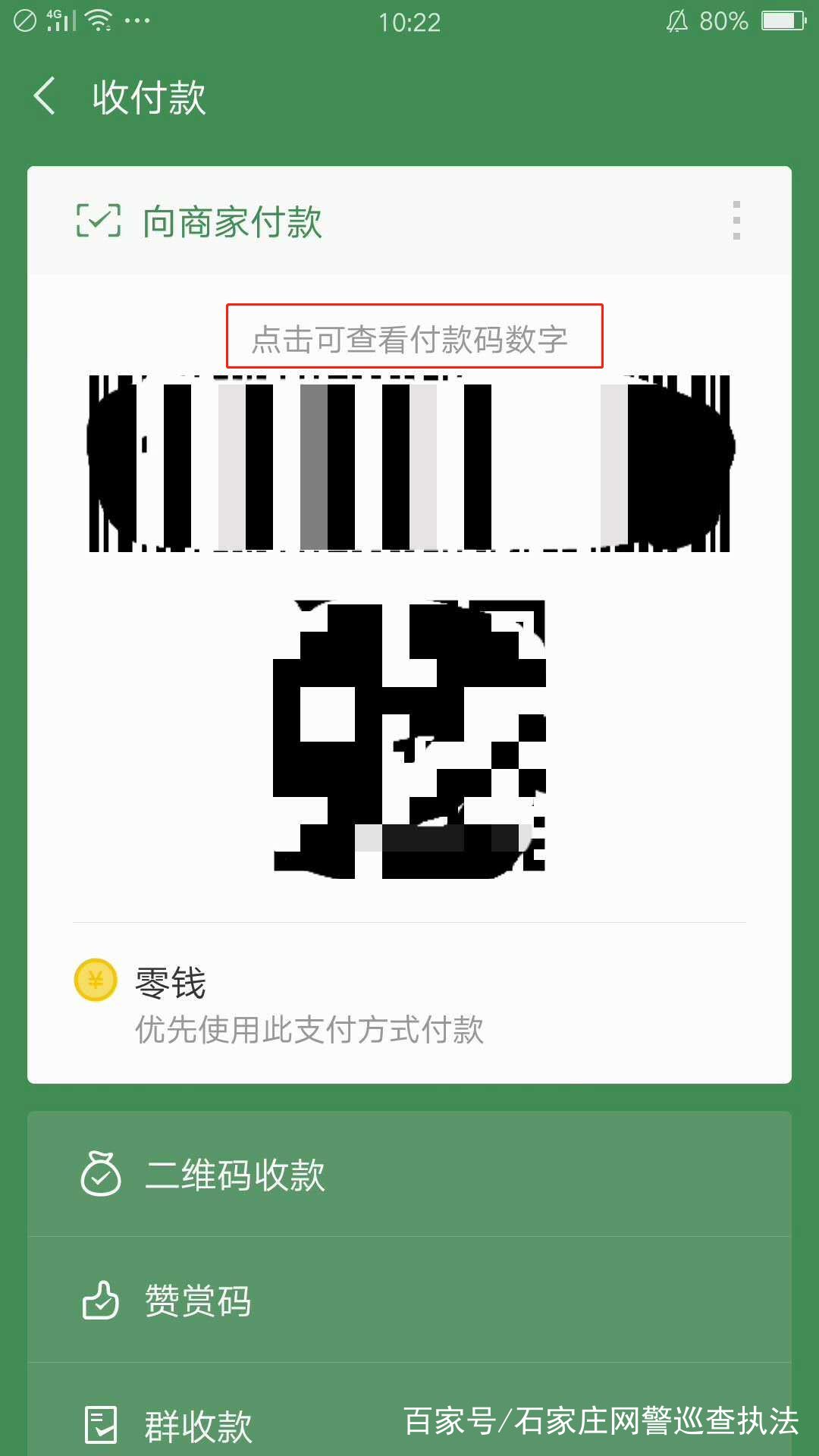Image resolution: width=819 pixels, height=1456 pixels.
Task: Tap the yellow 零钱 coin icon
Action: pos(93,981)
